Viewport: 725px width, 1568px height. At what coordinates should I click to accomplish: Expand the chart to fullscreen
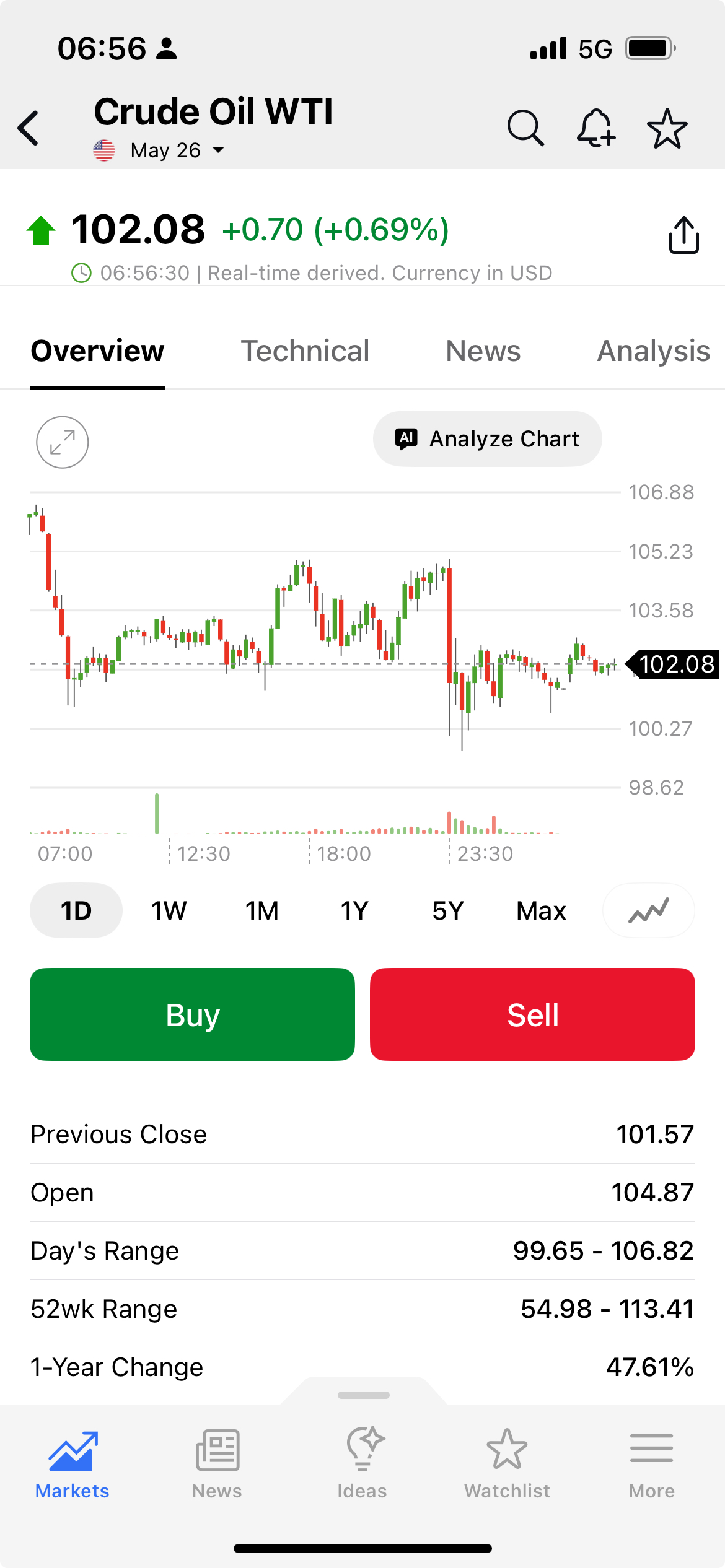pyautogui.click(x=63, y=442)
